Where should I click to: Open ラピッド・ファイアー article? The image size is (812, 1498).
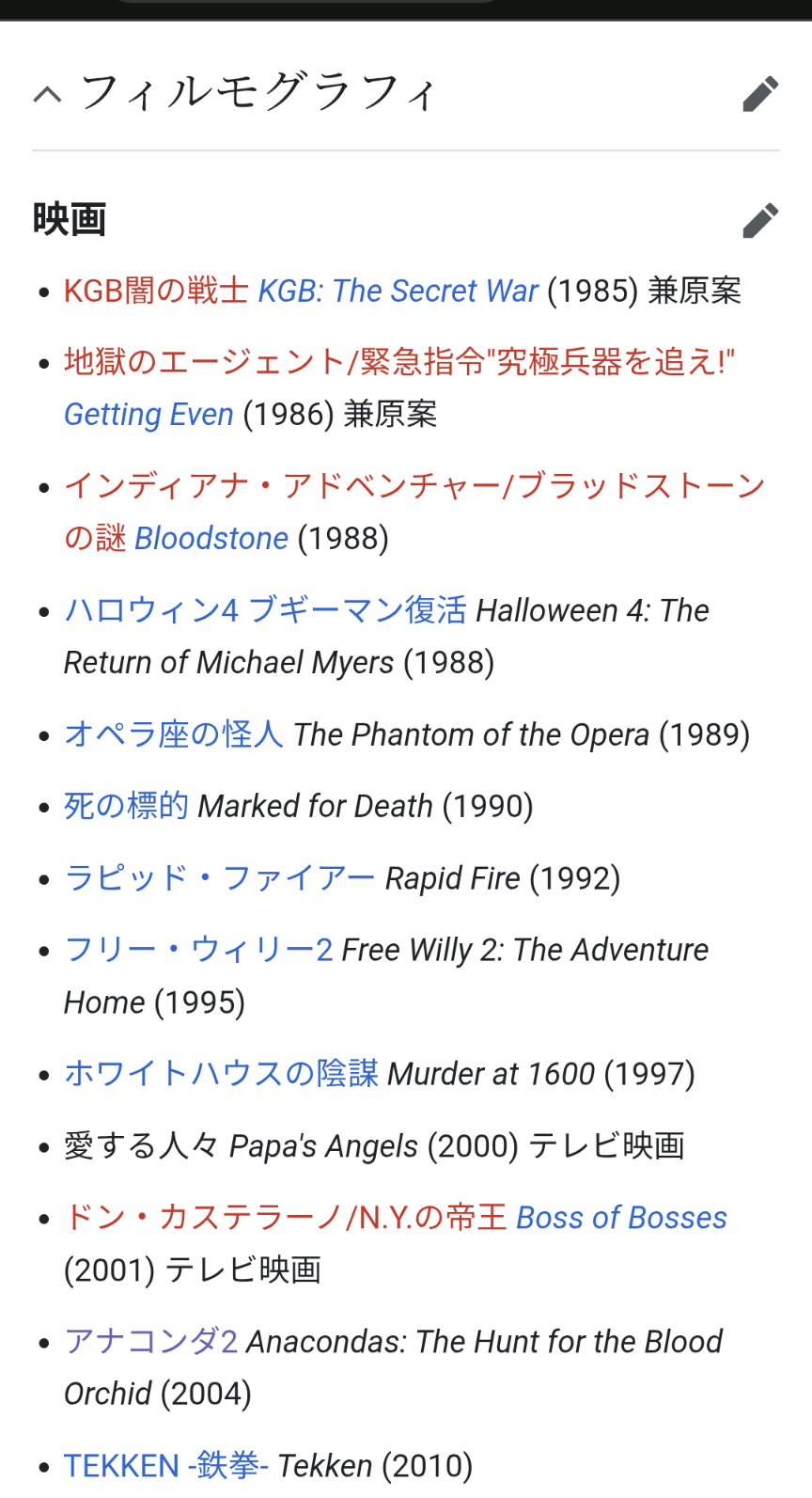220,877
